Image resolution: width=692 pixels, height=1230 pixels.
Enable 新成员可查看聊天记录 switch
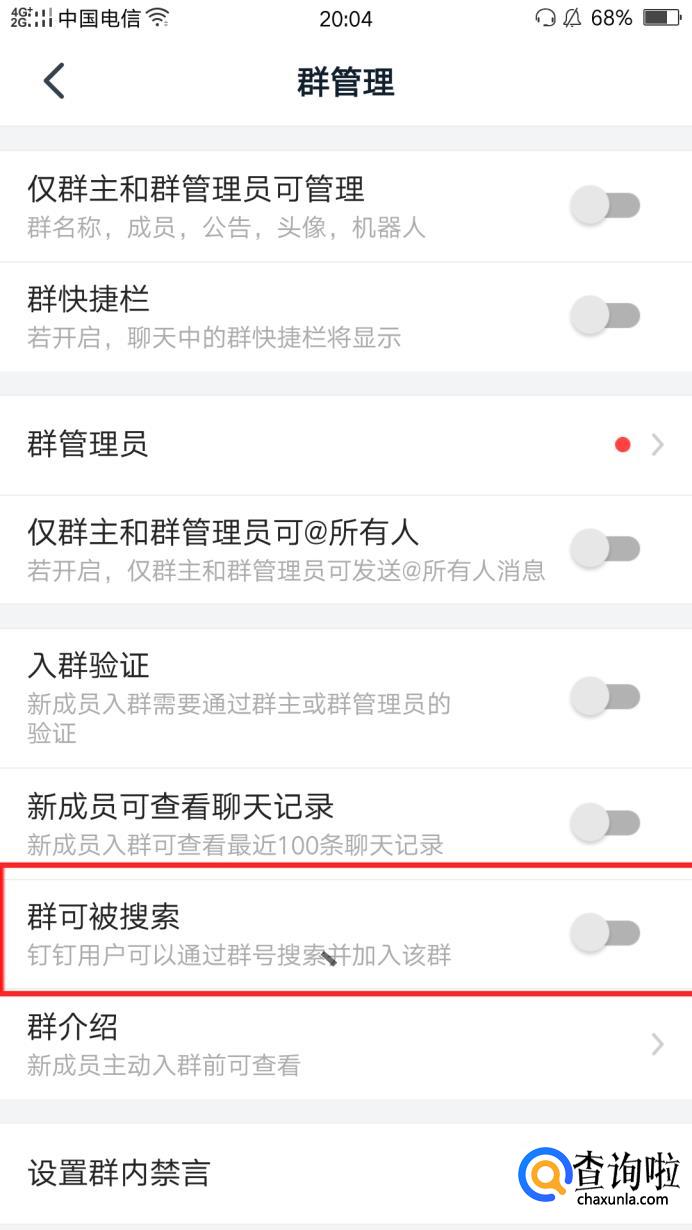coord(604,823)
